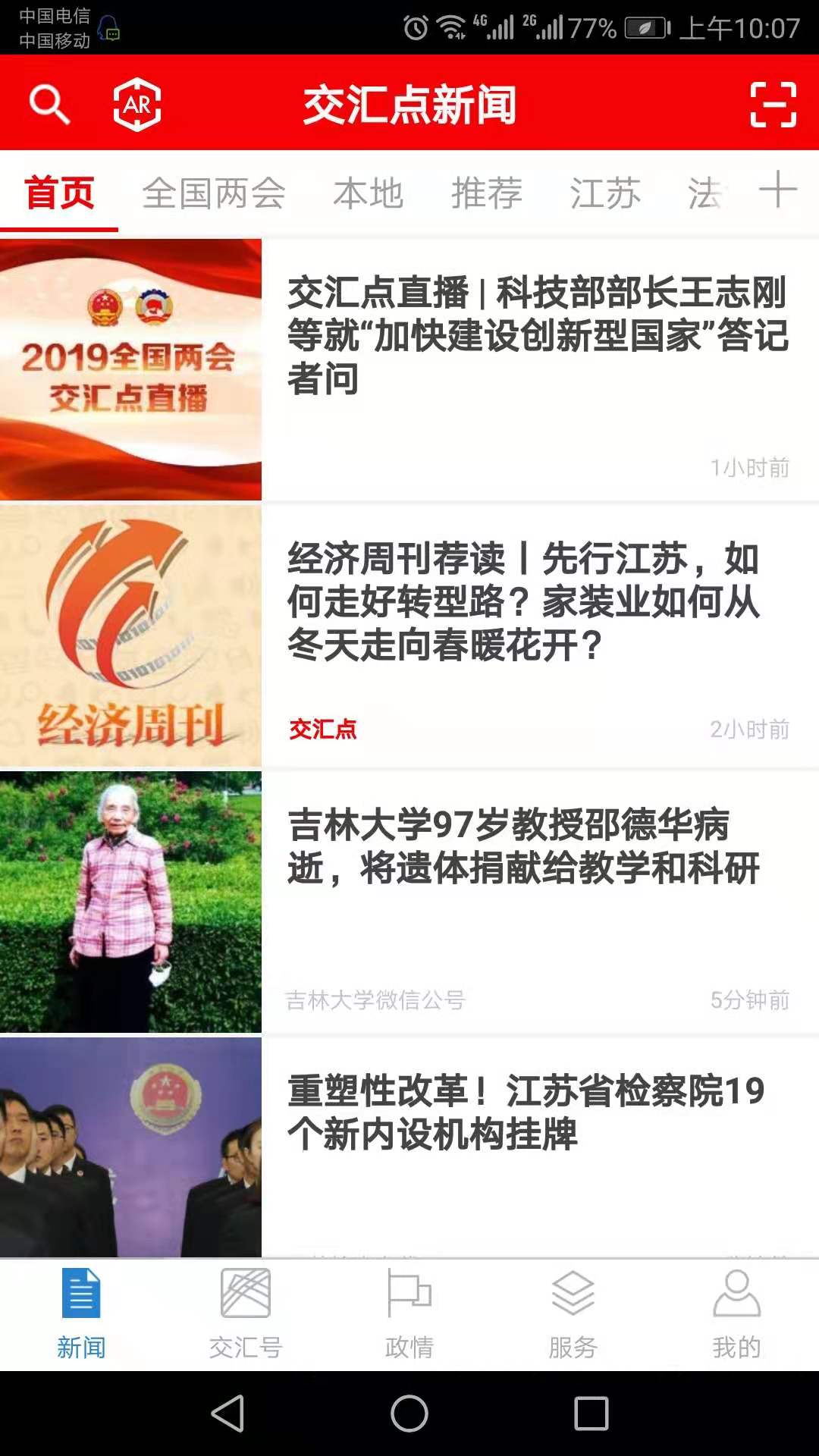Go to the 服务 bottom tab
819x1456 pixels.
click(573, 1314)
